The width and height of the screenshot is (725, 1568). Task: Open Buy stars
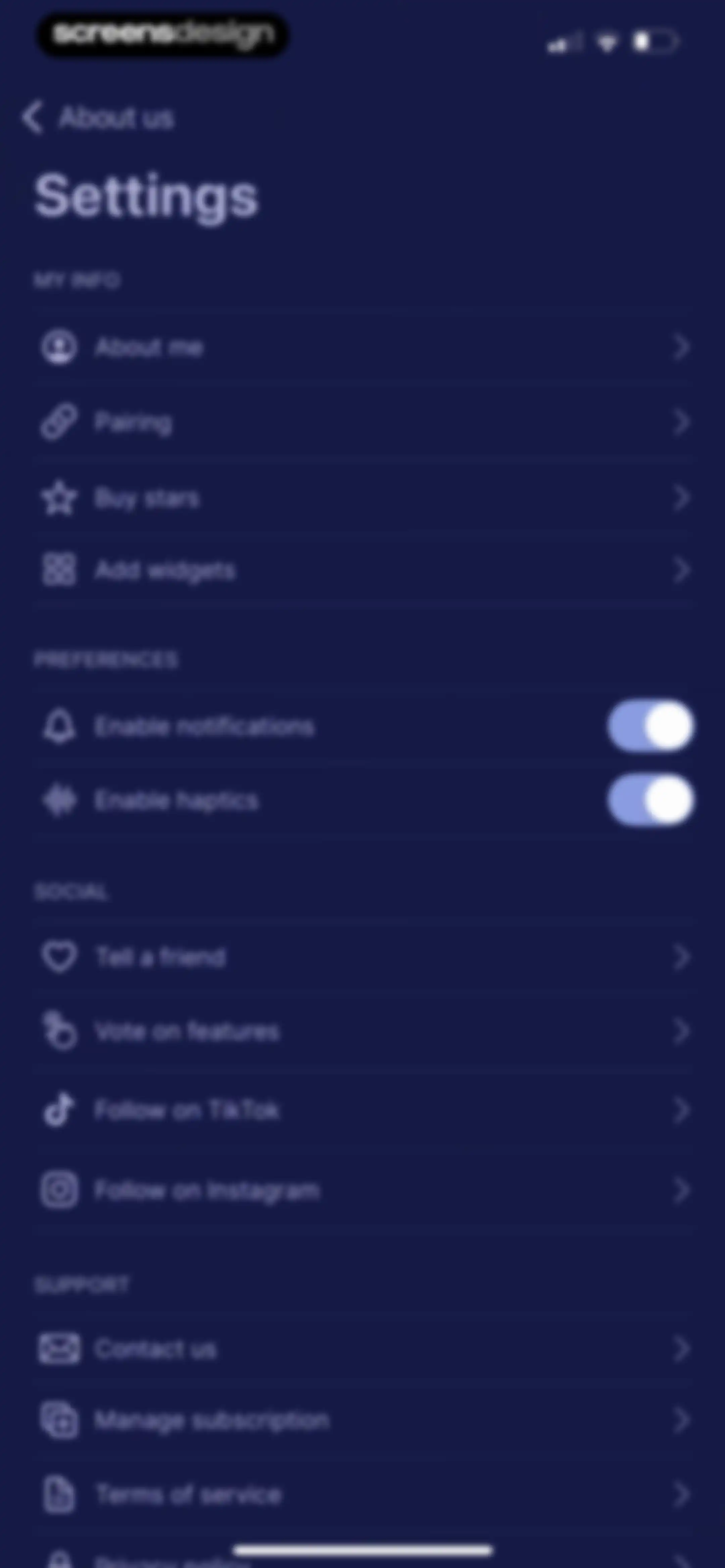(x=364, y=497)
